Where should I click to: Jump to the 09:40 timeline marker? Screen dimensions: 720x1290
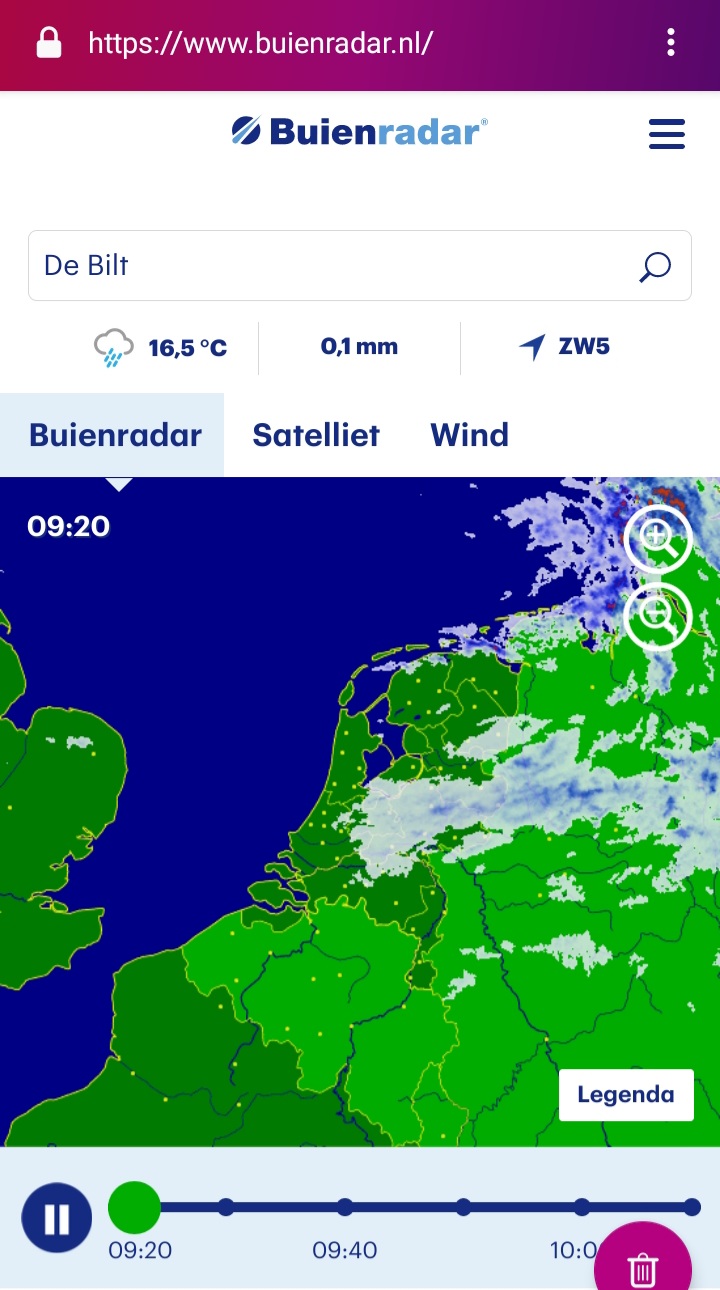tap(345, 1207)
